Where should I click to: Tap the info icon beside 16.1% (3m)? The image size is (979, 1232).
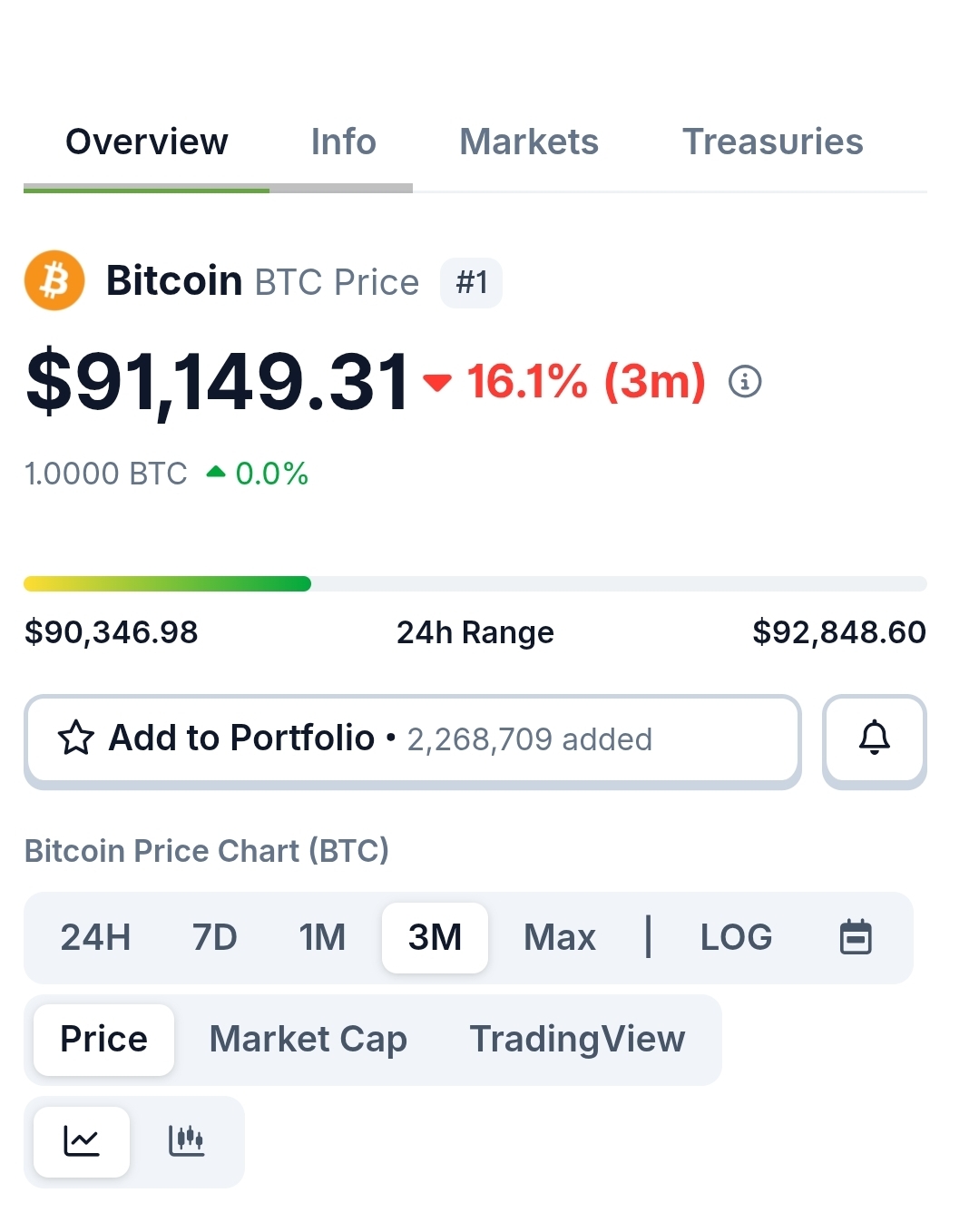(745, 381)
